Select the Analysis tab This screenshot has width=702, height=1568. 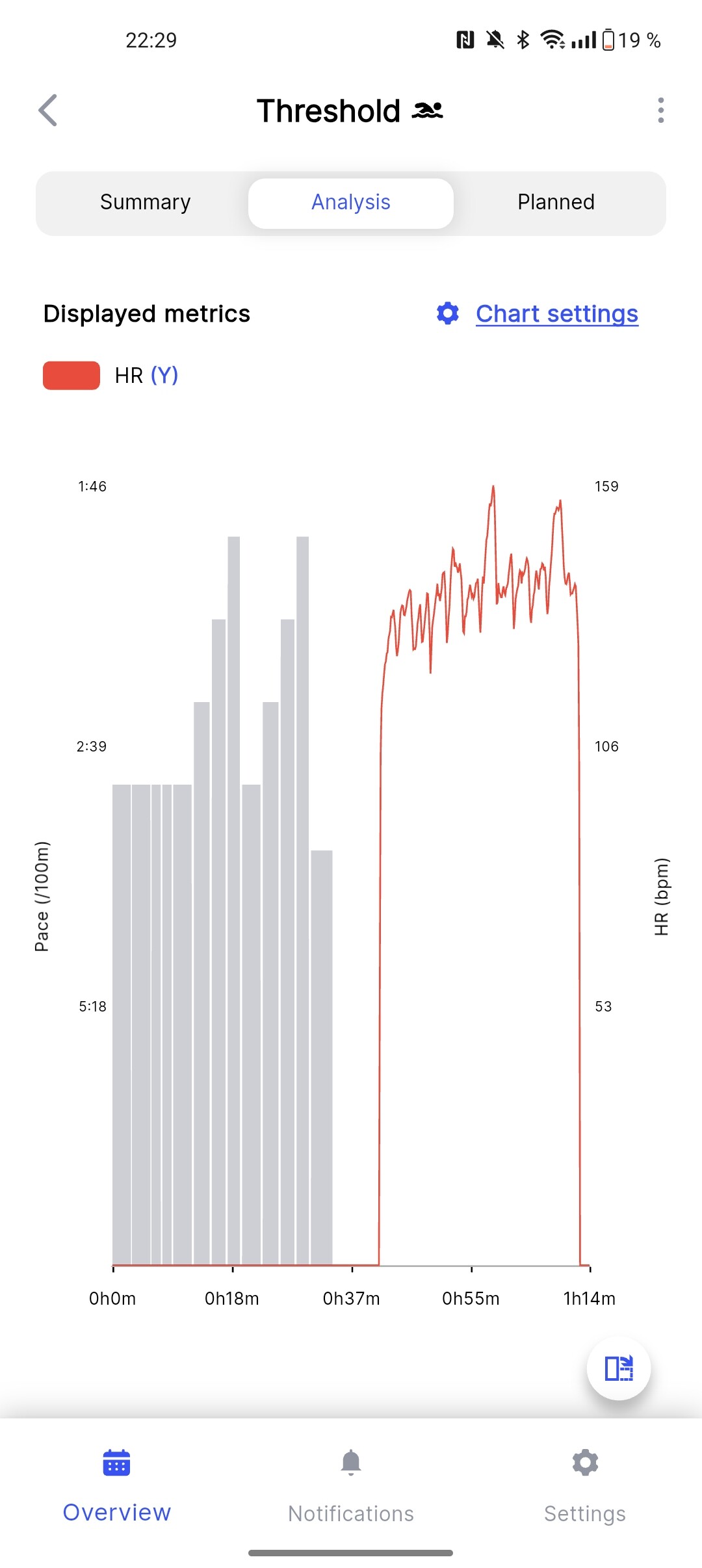(x=351, y=203)
